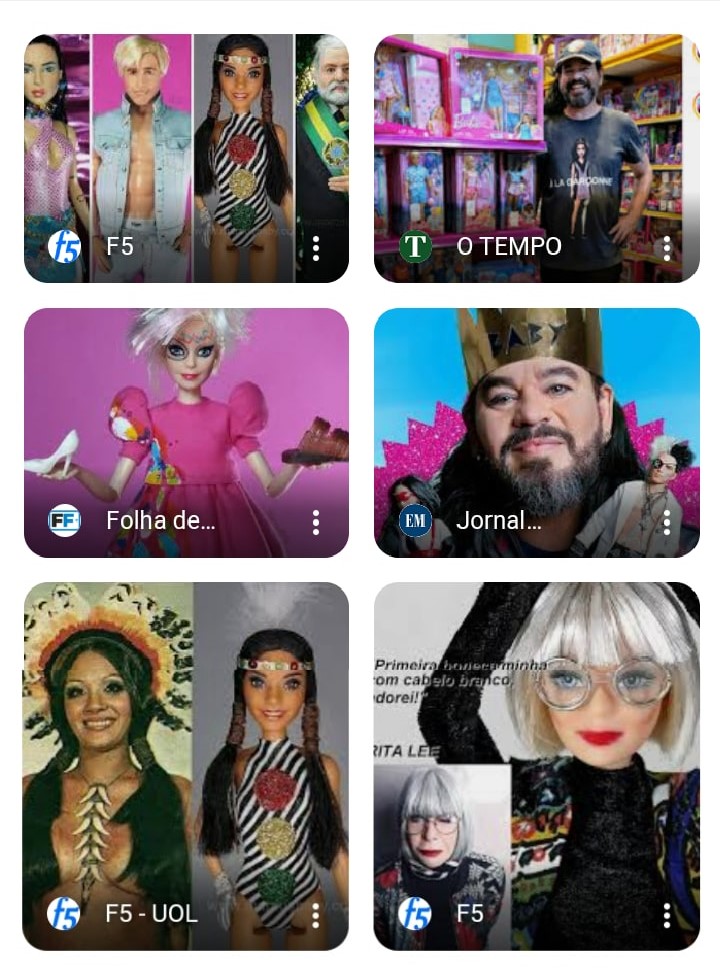720x968 pixels.
Task: Open the overflow menu on the F5 - UOL card
Action: point(316,914)
